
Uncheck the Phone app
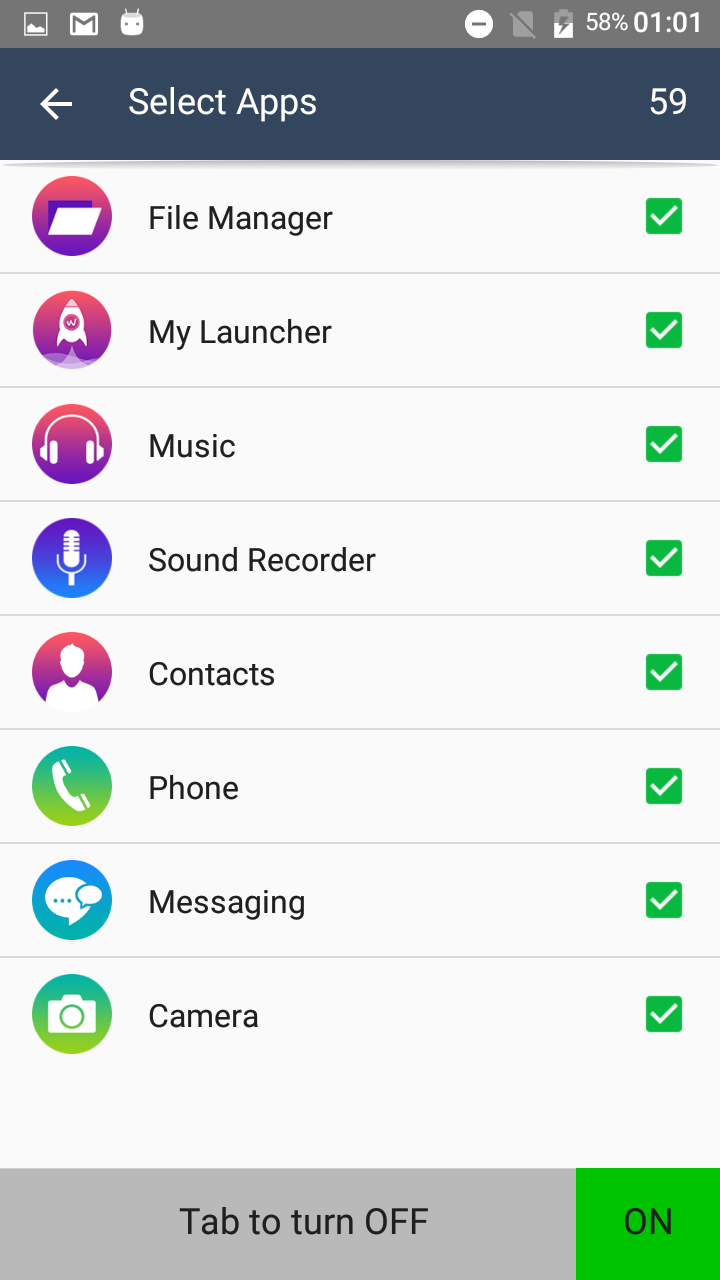(664, 786)
